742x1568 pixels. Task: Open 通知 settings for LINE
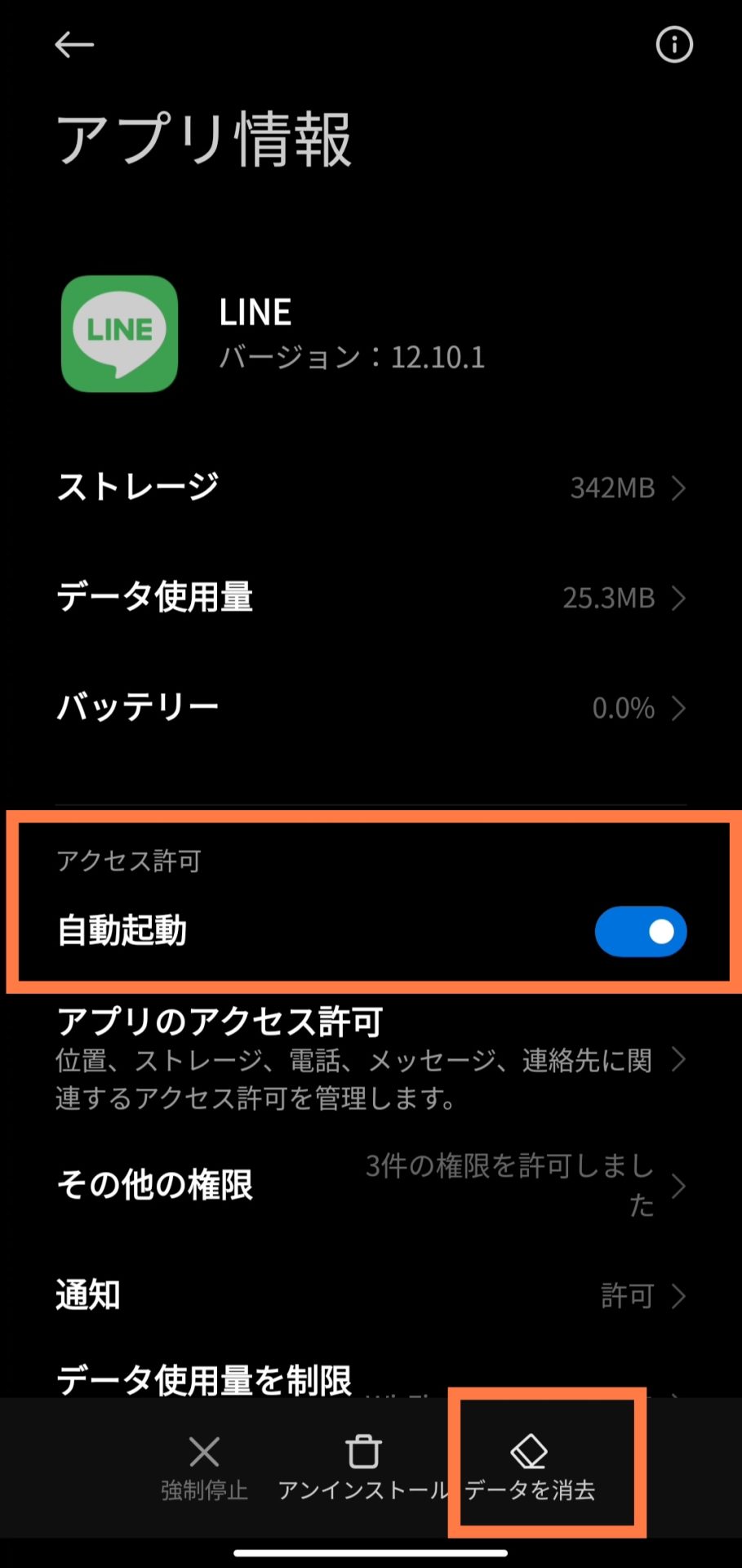click(x=371, y=1295)
